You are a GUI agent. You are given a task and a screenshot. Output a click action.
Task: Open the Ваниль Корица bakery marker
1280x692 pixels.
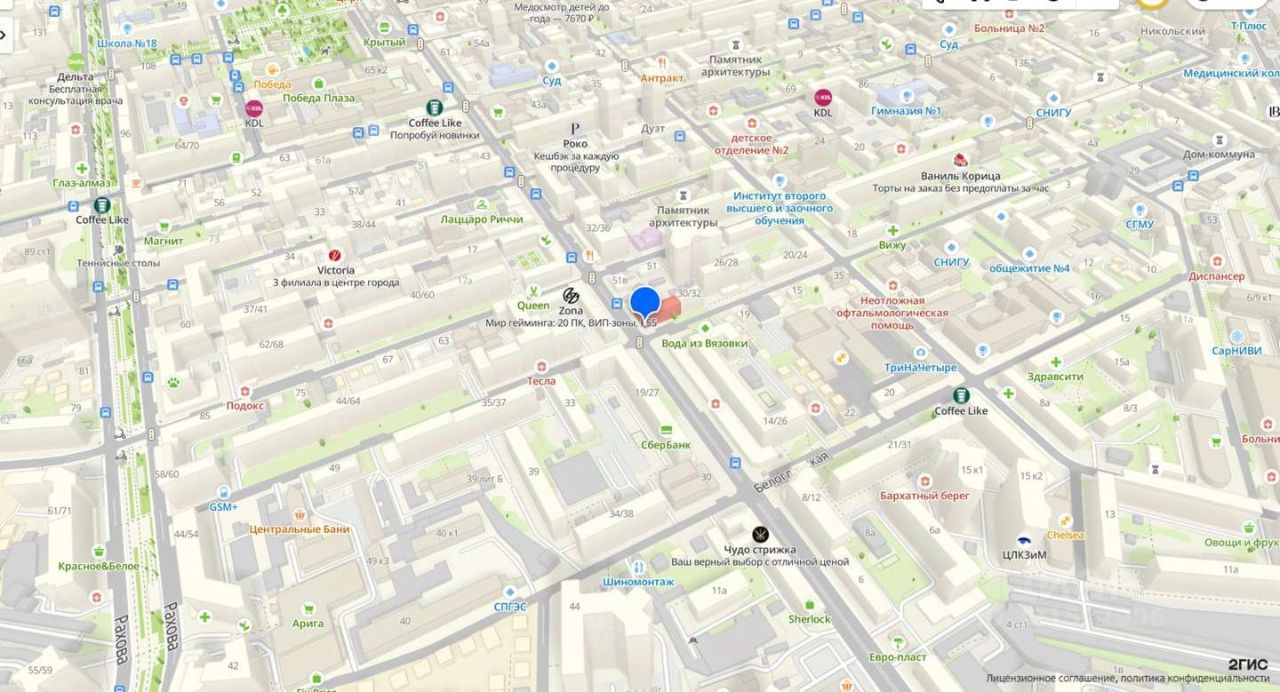(x=960, y=161)
